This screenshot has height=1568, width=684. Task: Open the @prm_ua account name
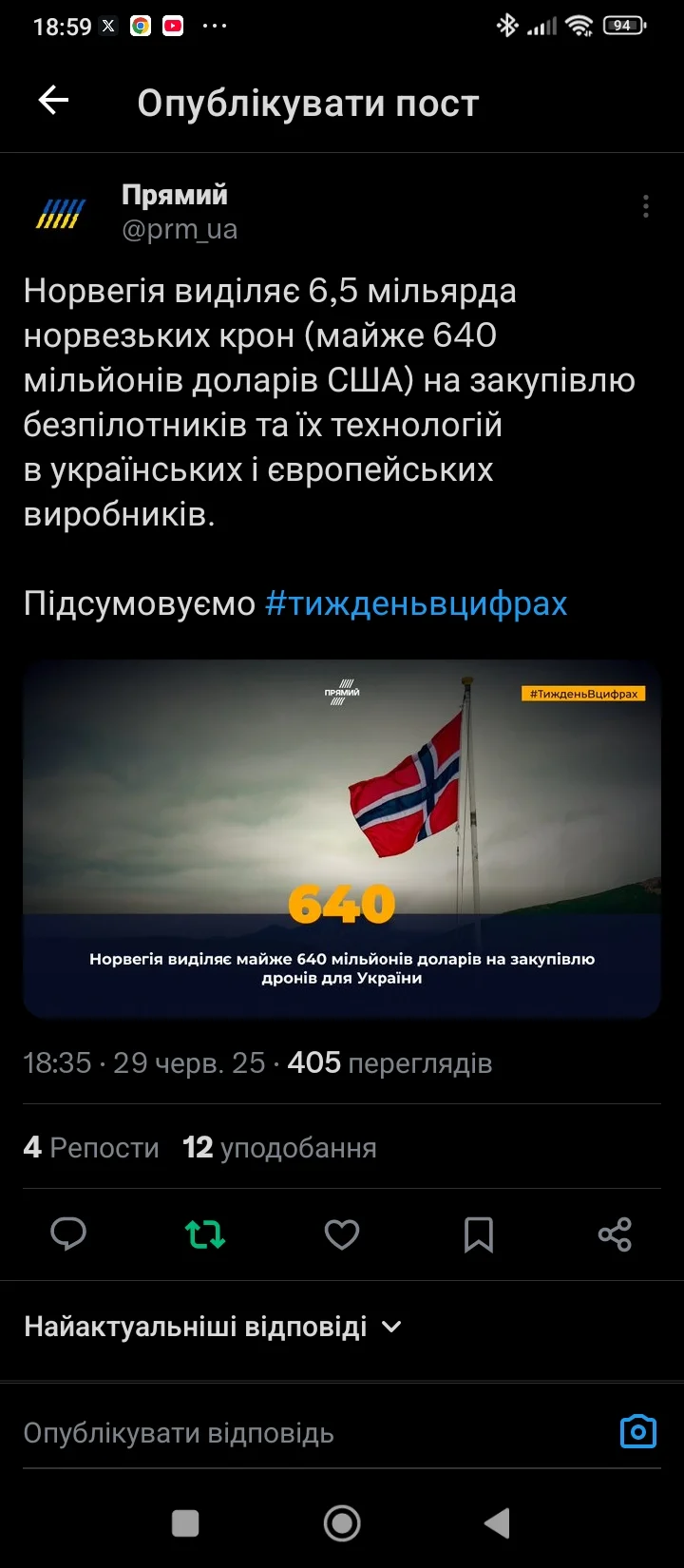[x=180, y=230]
